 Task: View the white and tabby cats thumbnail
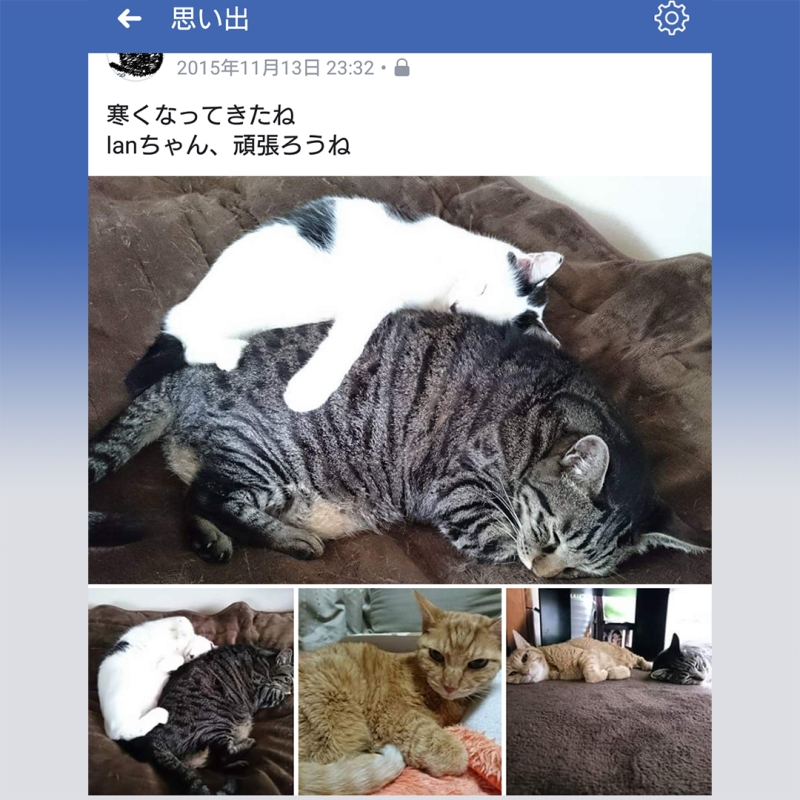[x=191, y=691]
